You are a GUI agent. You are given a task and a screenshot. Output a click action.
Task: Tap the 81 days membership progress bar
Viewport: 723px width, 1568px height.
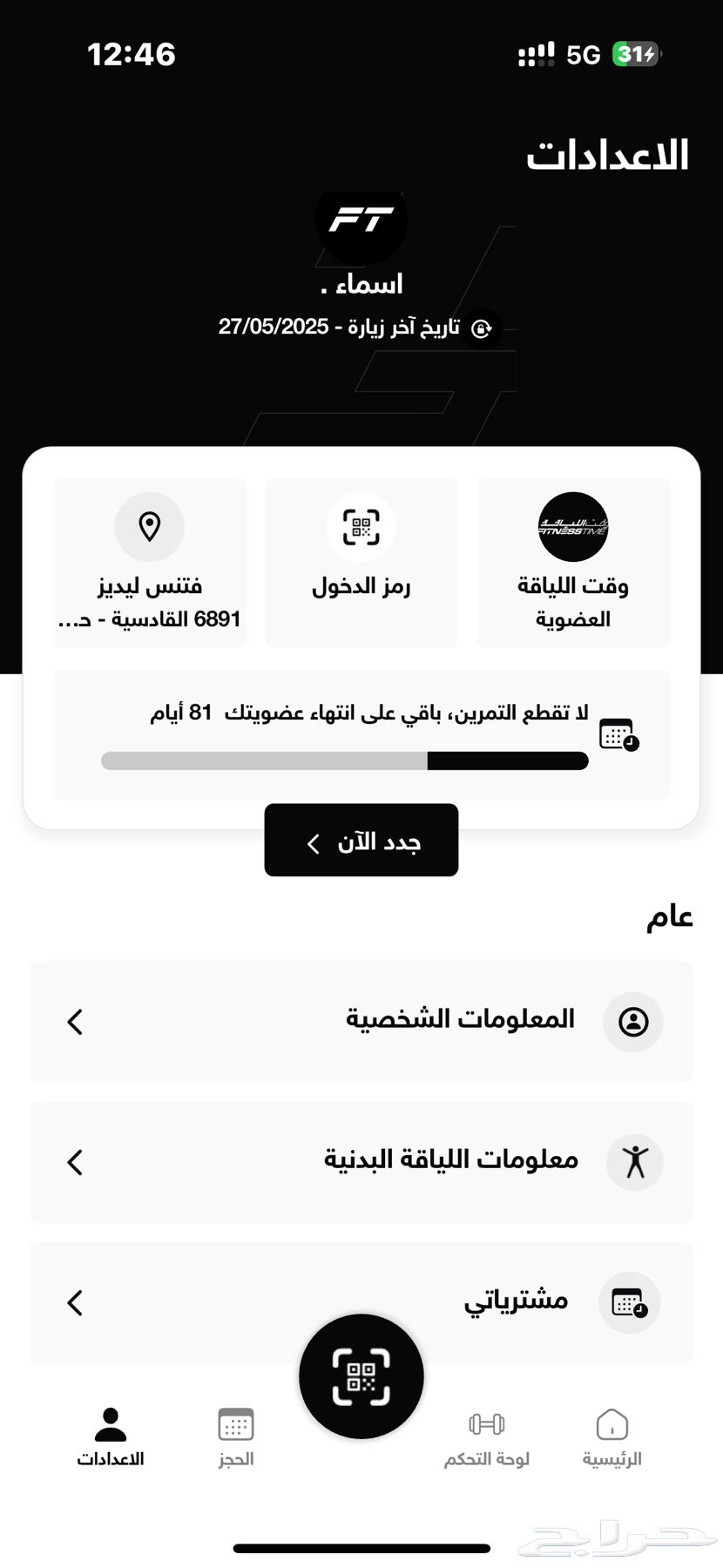point(345,760)
